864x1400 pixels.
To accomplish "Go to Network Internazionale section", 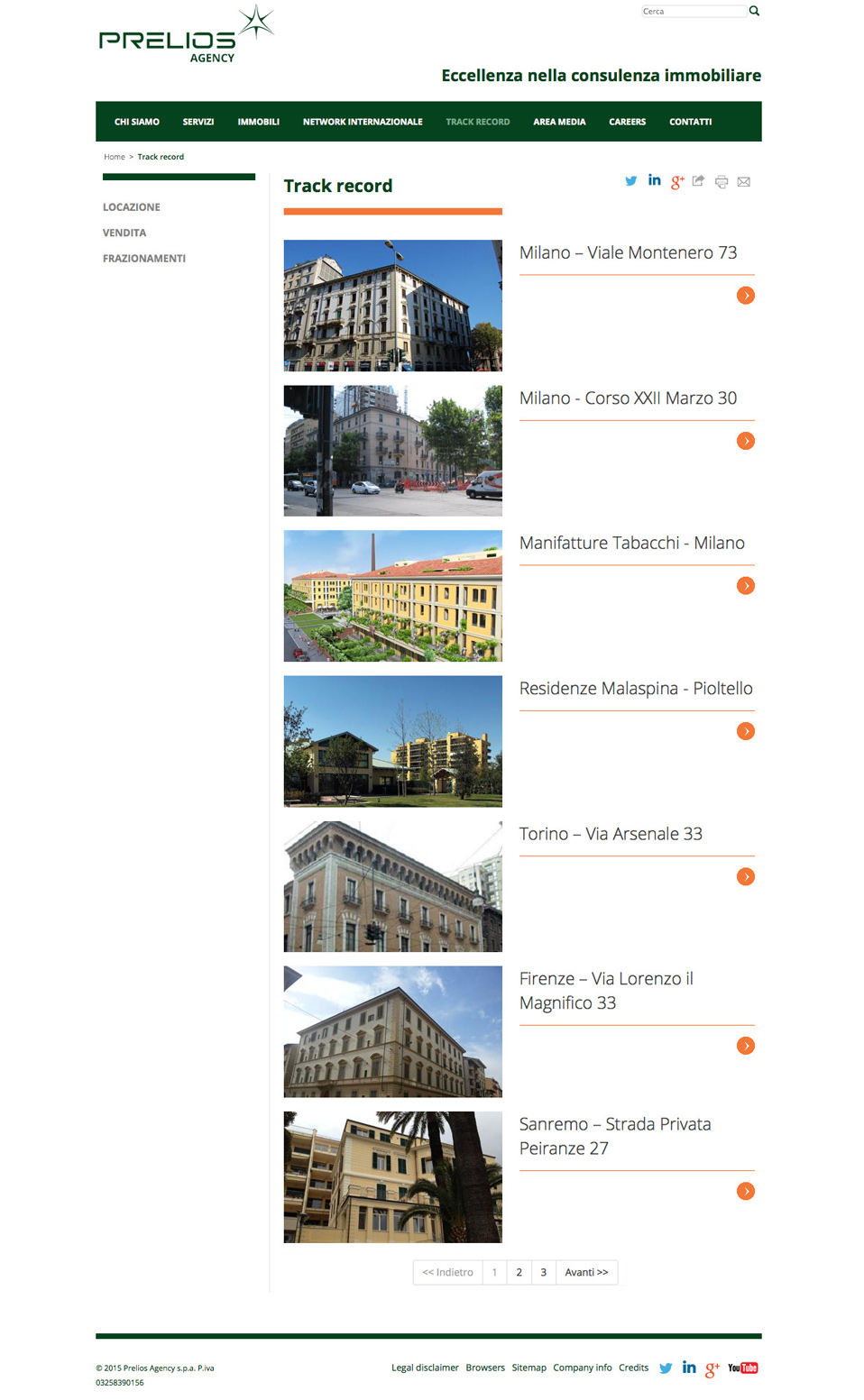I will point(363,122).
